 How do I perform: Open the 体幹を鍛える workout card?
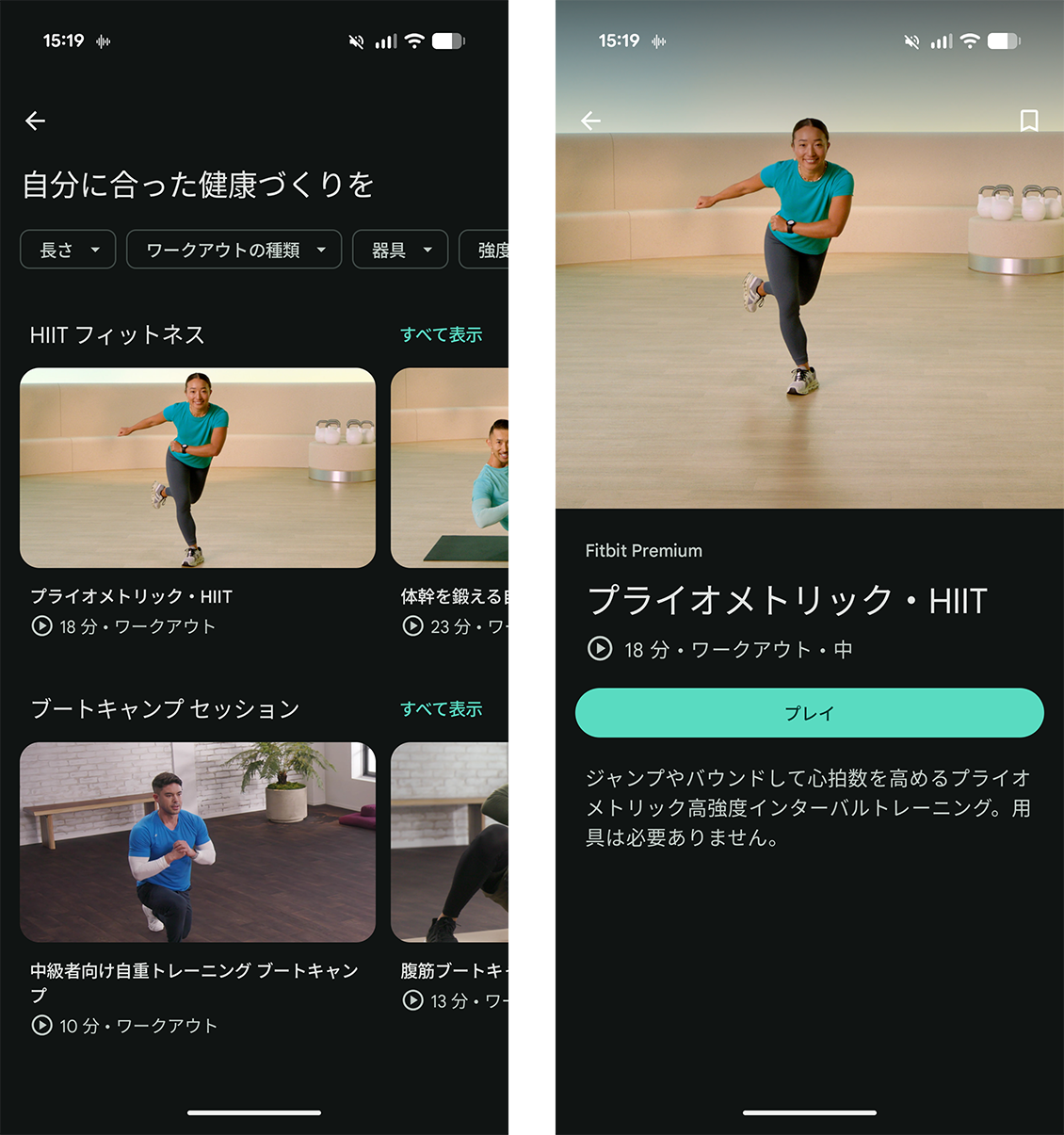coord(461,468)
